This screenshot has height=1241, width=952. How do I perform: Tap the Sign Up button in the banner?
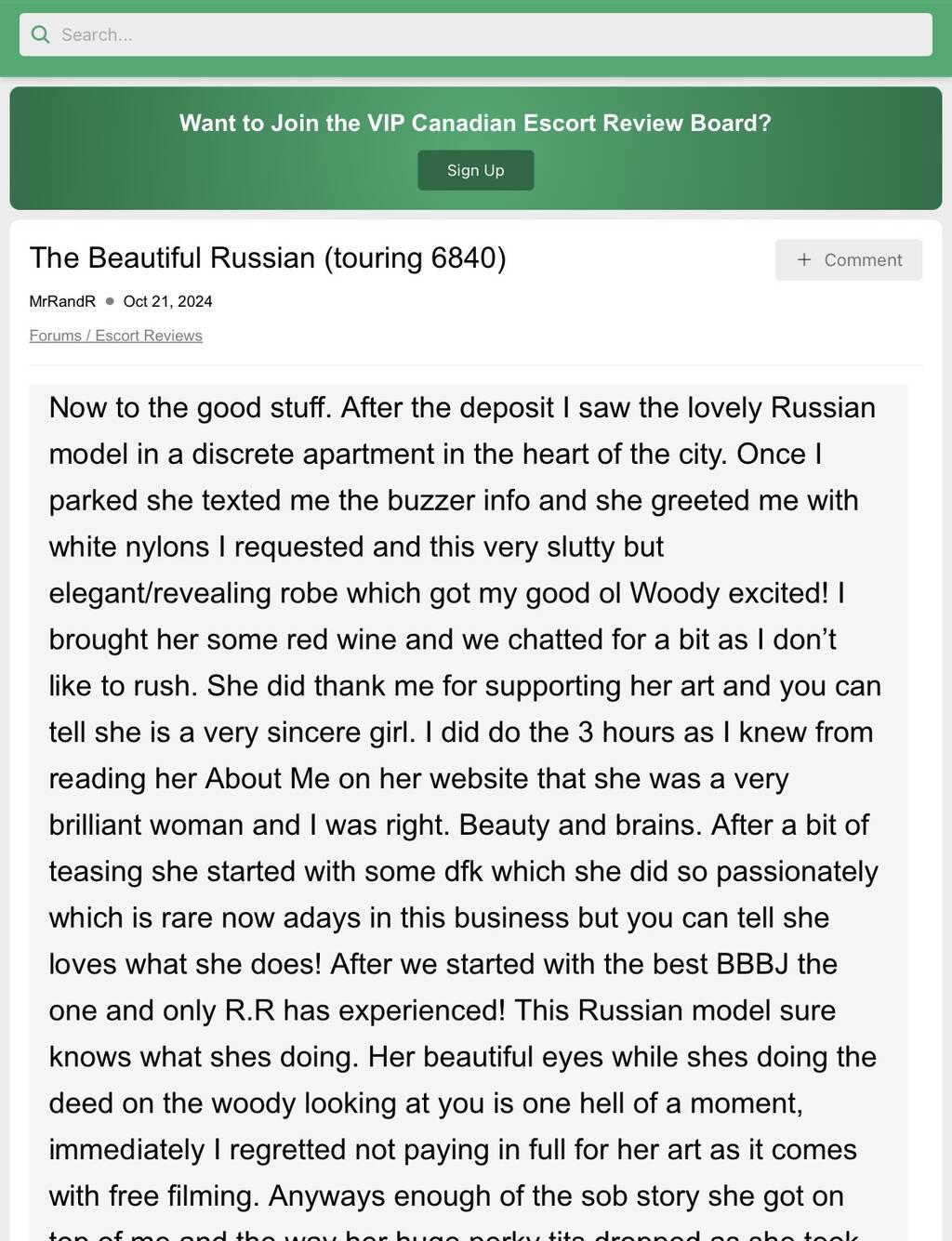(x=475, y=170)
